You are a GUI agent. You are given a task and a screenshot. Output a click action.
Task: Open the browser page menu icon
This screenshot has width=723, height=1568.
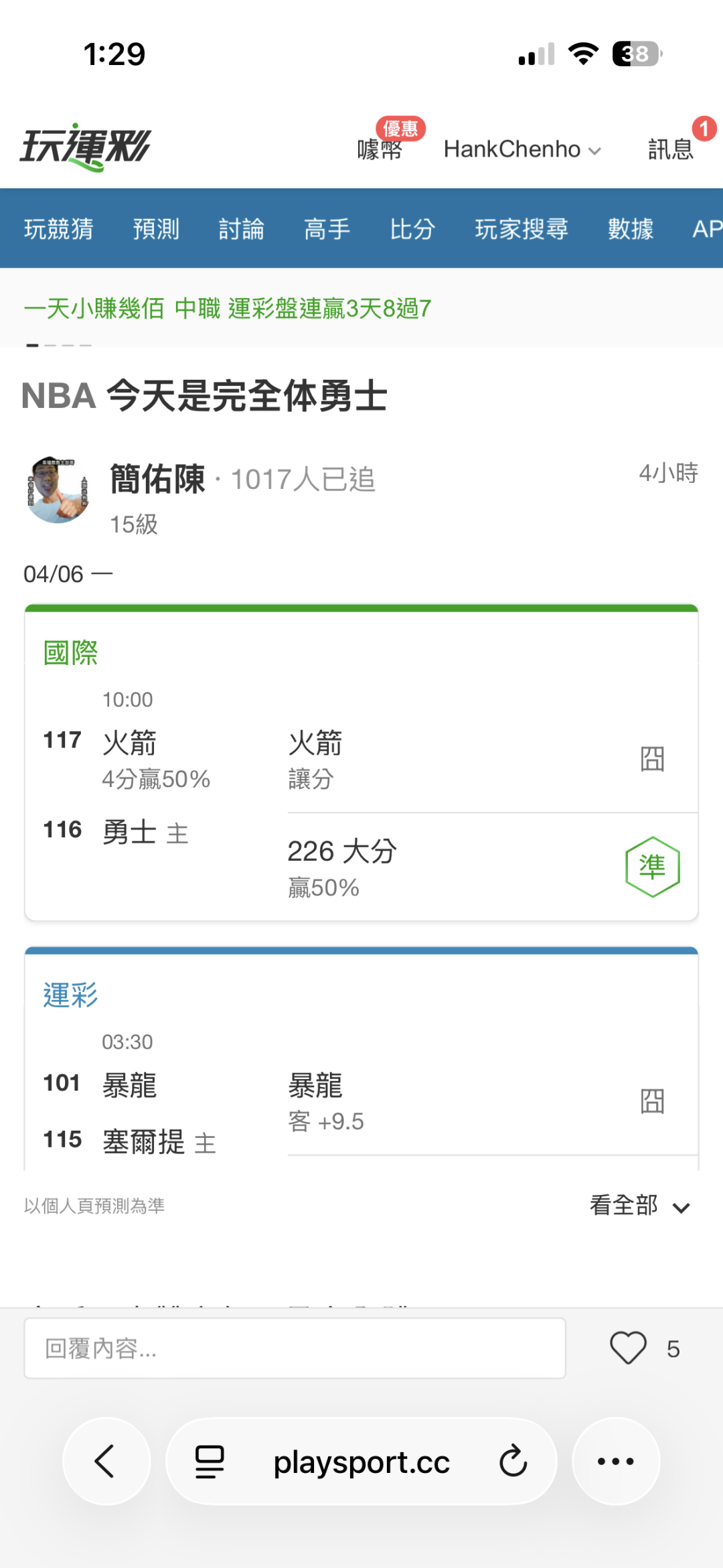[x=210, y=1462]
